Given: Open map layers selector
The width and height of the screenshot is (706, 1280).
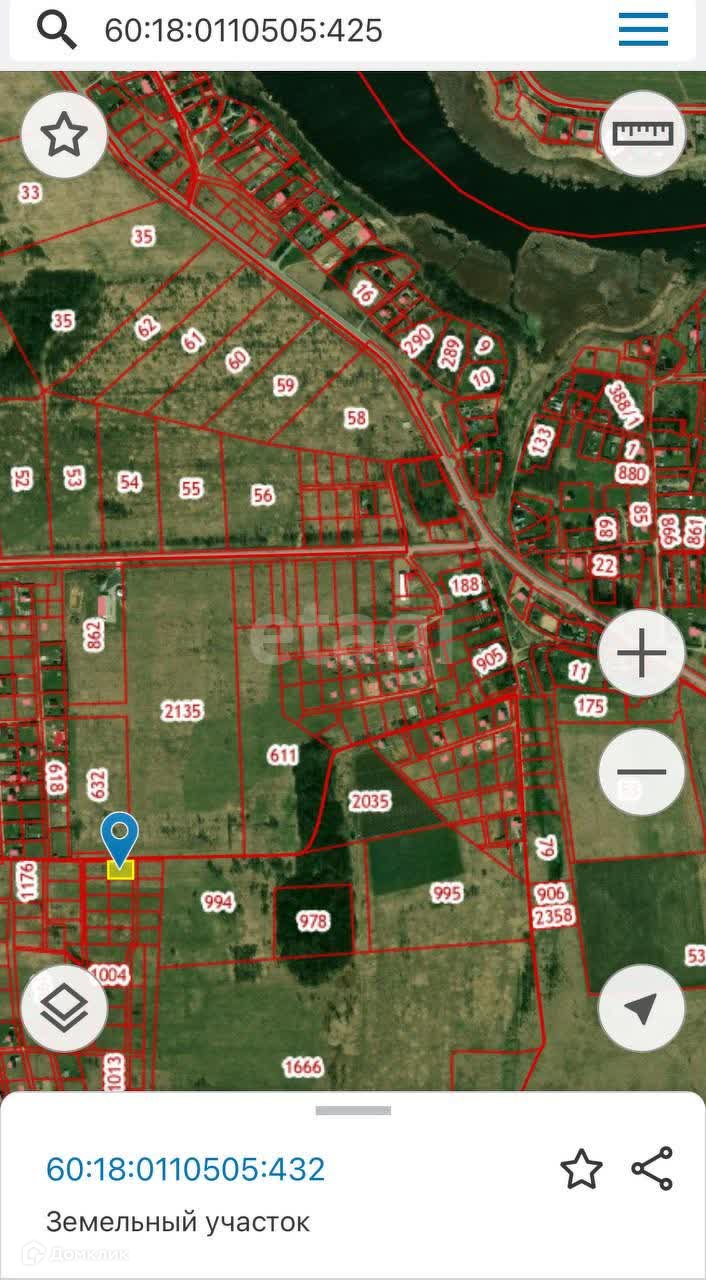Looking at the screenshot, I should [65, 1009].
